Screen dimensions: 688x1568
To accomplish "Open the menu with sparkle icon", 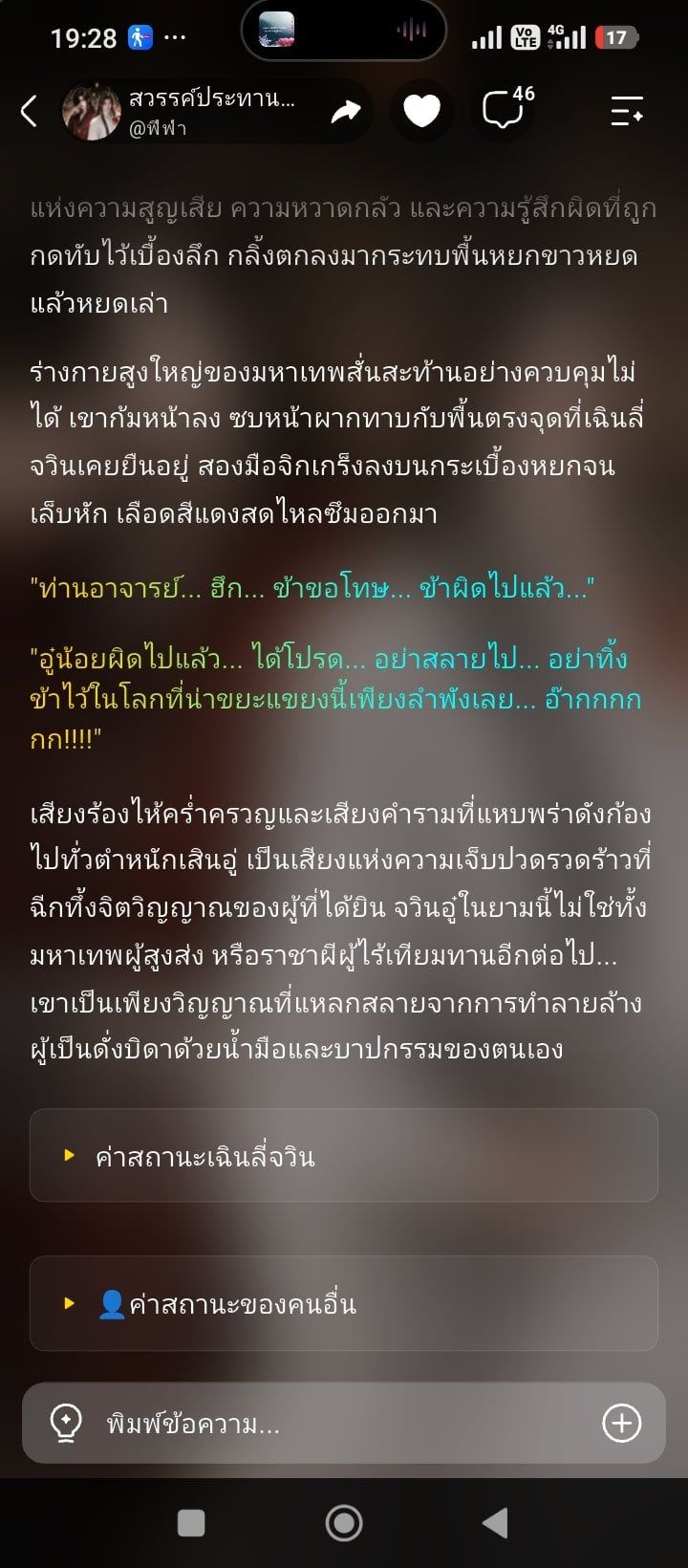I will click(627, 112).
